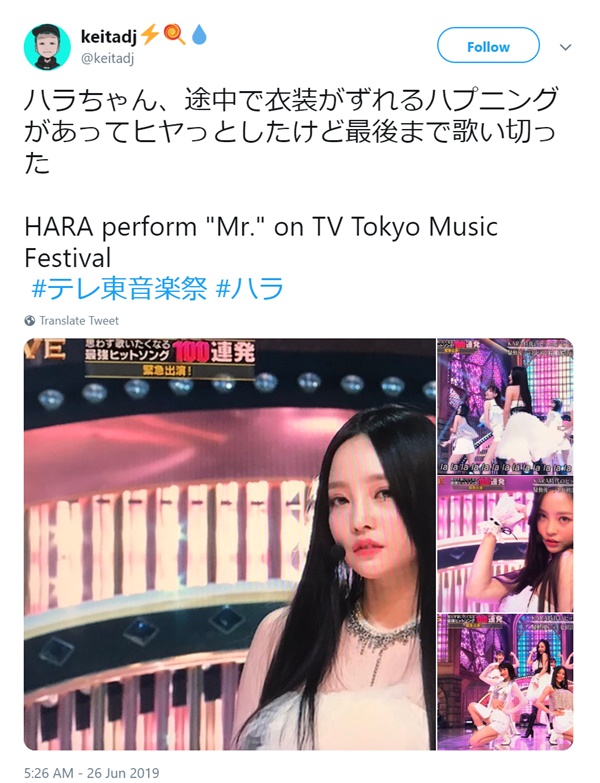
Task: Open the #テレ東音楽祭 hashtag
Action: (x=119, y=289)
